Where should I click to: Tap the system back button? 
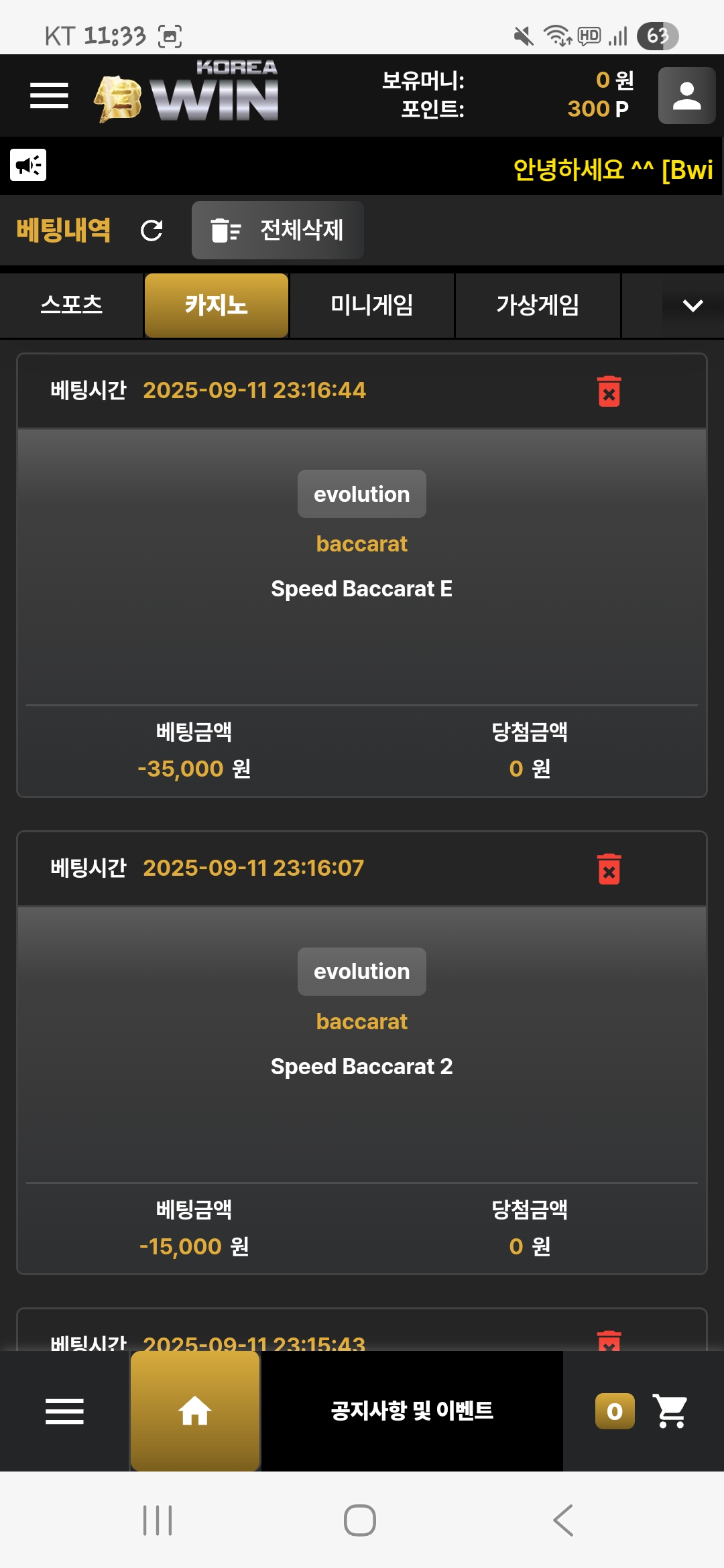(x=564, y=1520)
